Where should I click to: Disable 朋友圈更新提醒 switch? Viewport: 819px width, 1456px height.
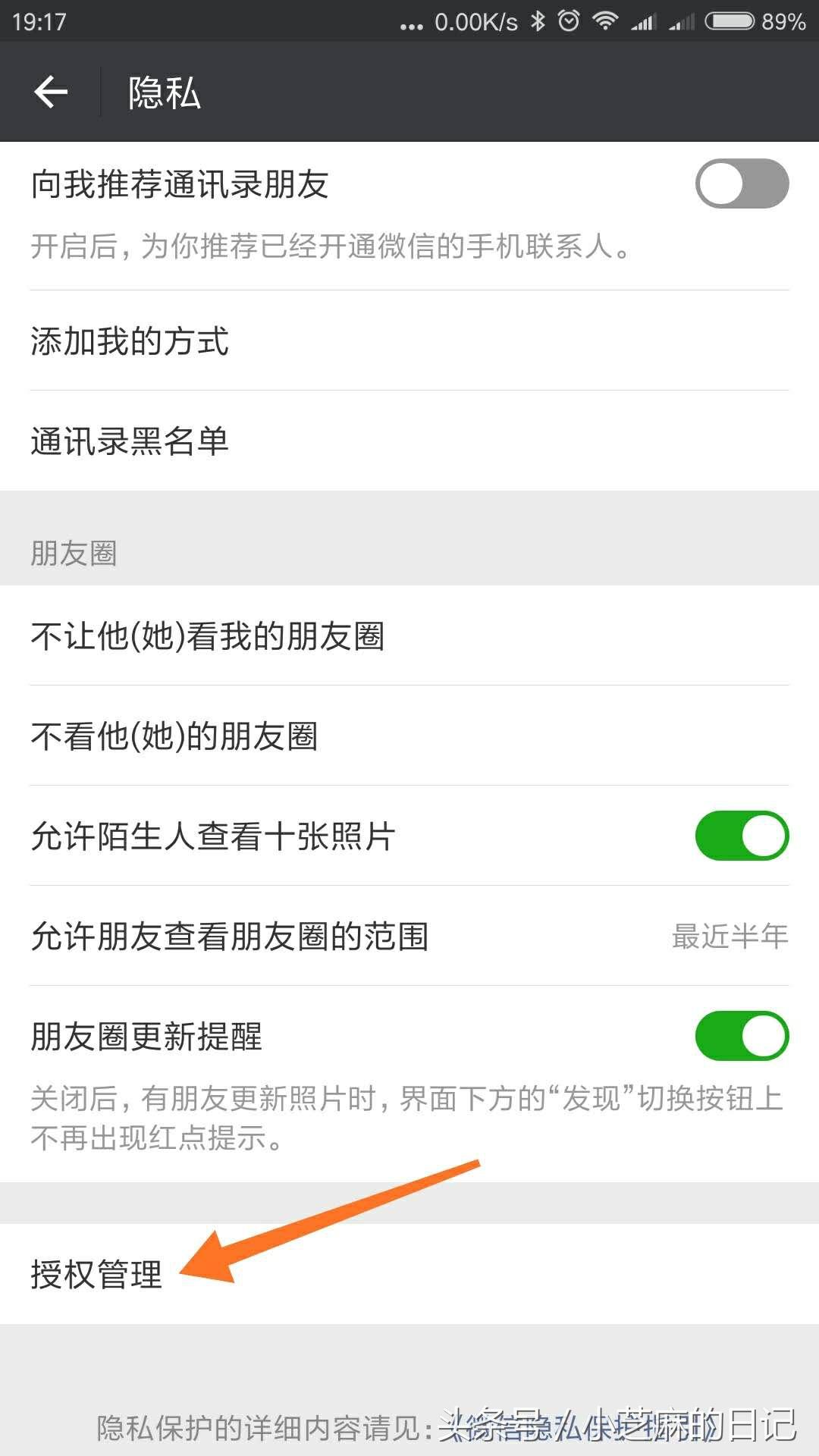tap(742, 1036)
